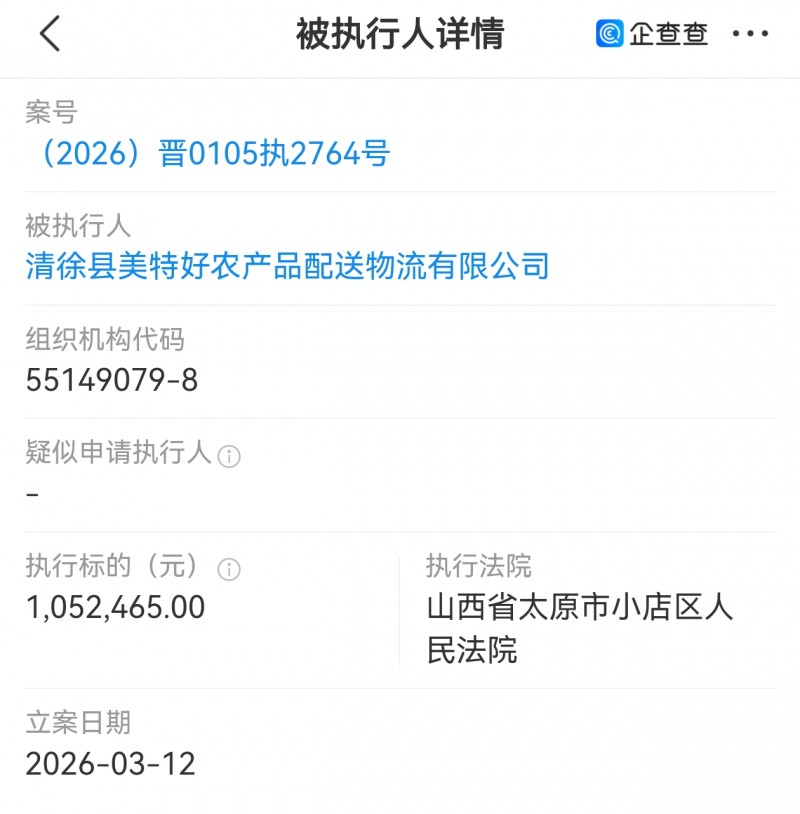800x814 pixels.
Task: Select organization code 55149079-8
Action: (111, 378)
